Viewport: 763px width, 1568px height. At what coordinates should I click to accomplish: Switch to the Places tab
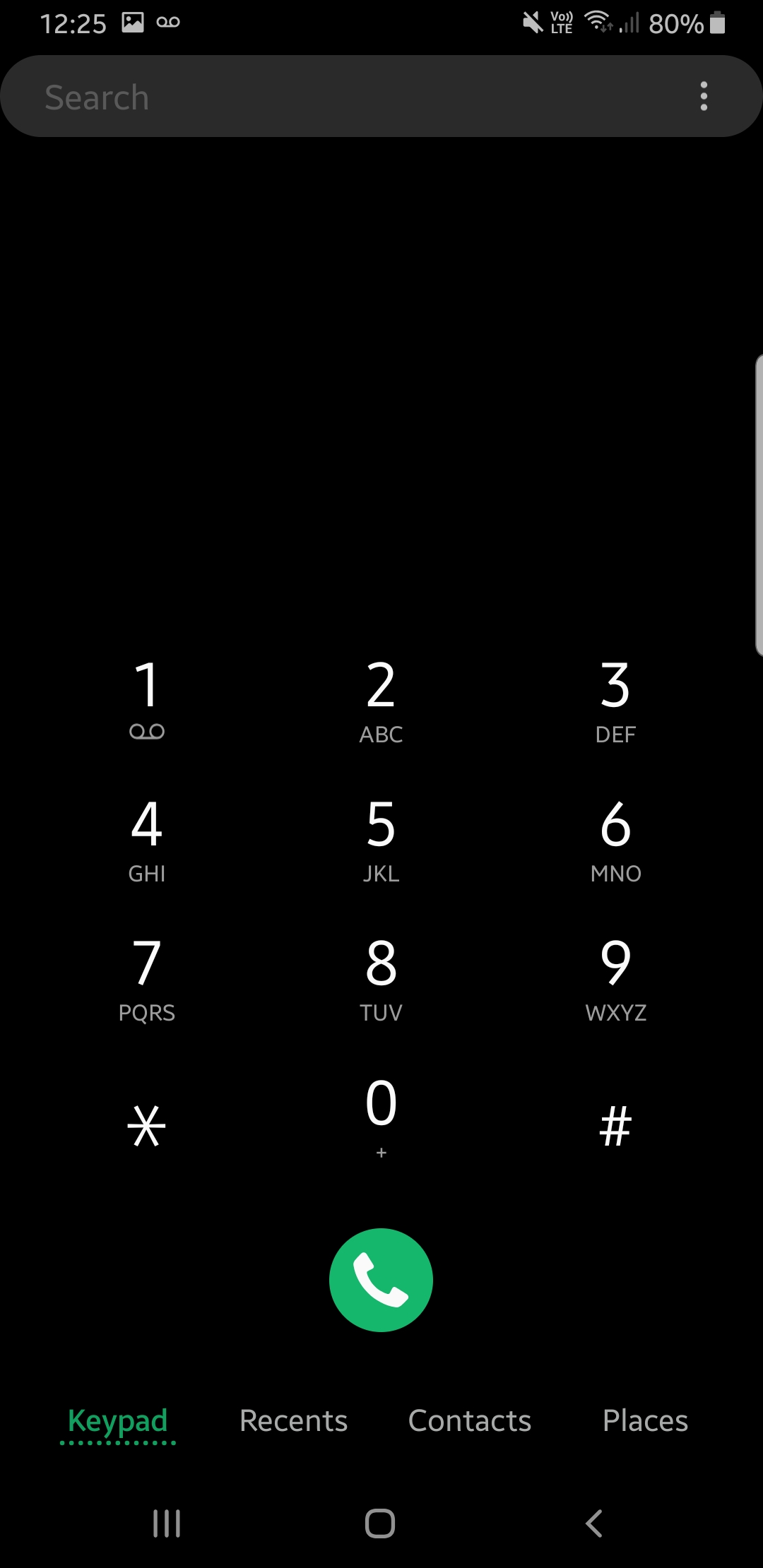coord(645,1420)
